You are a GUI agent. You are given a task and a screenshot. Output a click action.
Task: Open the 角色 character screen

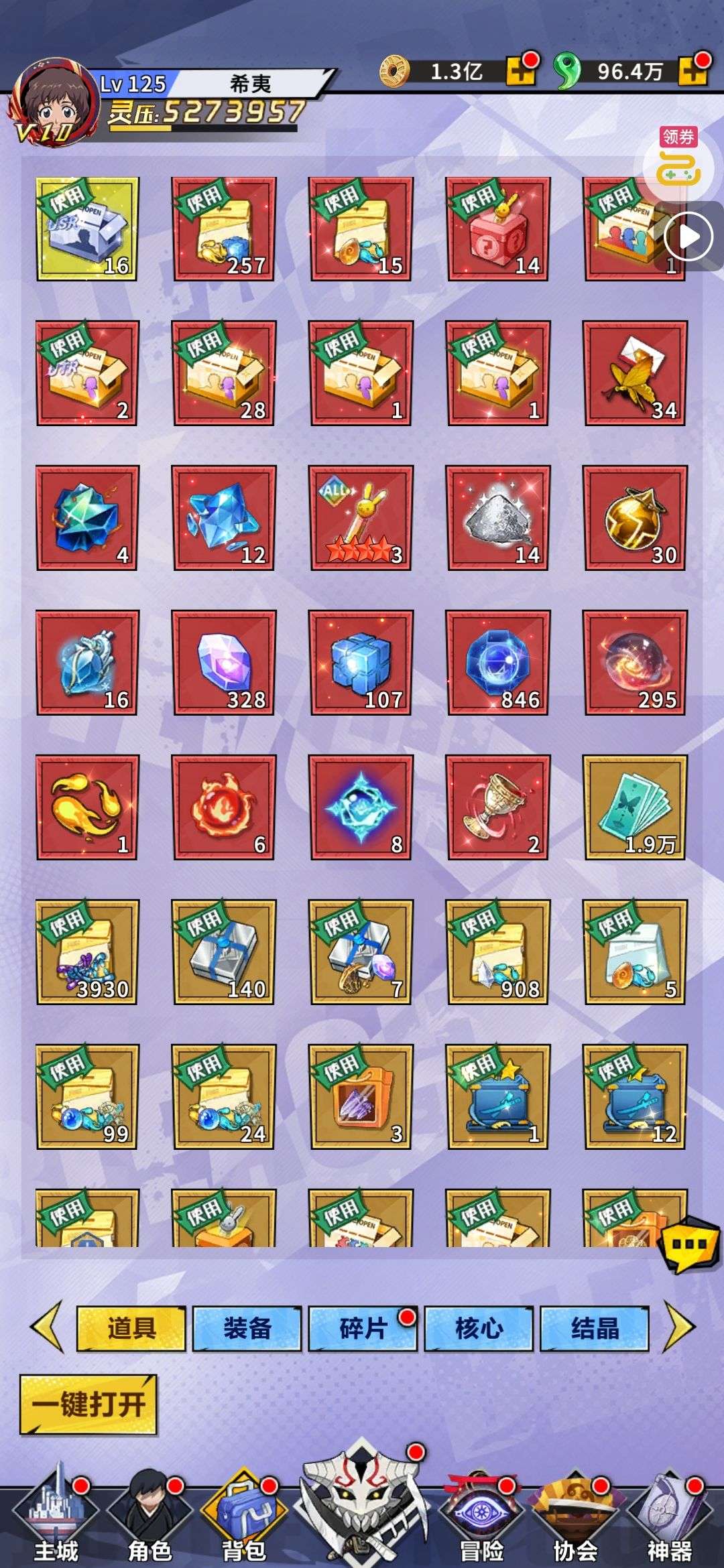pyautogui.click(x=150, y=1518)
